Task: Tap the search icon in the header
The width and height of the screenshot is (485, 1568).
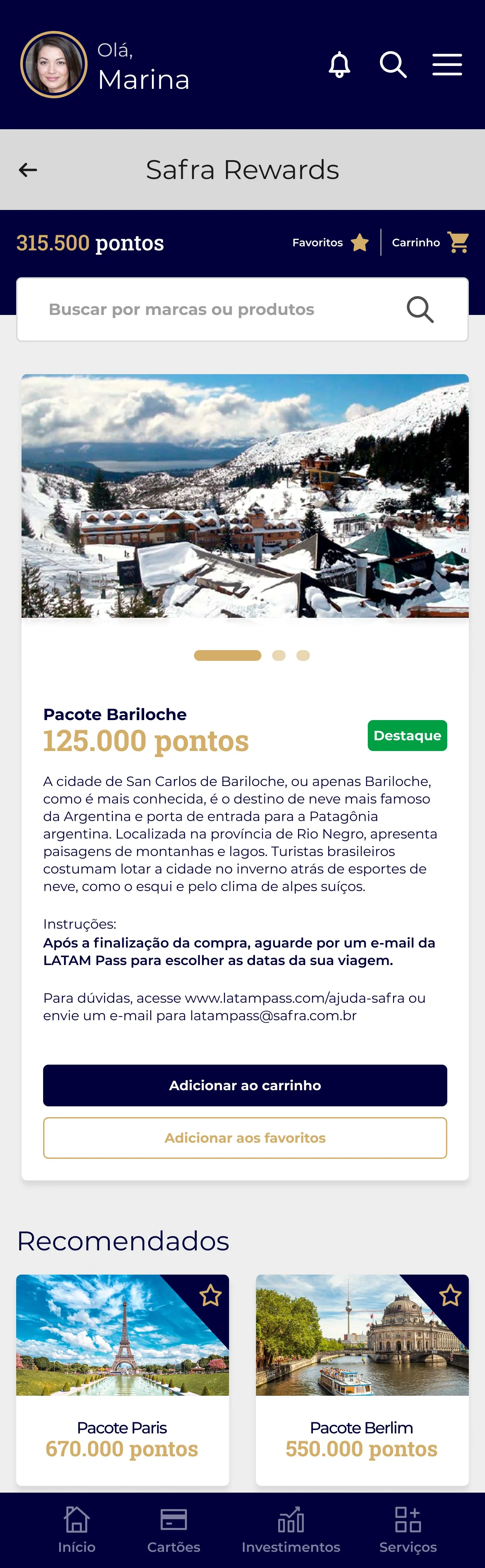Action: click(393, 65)
